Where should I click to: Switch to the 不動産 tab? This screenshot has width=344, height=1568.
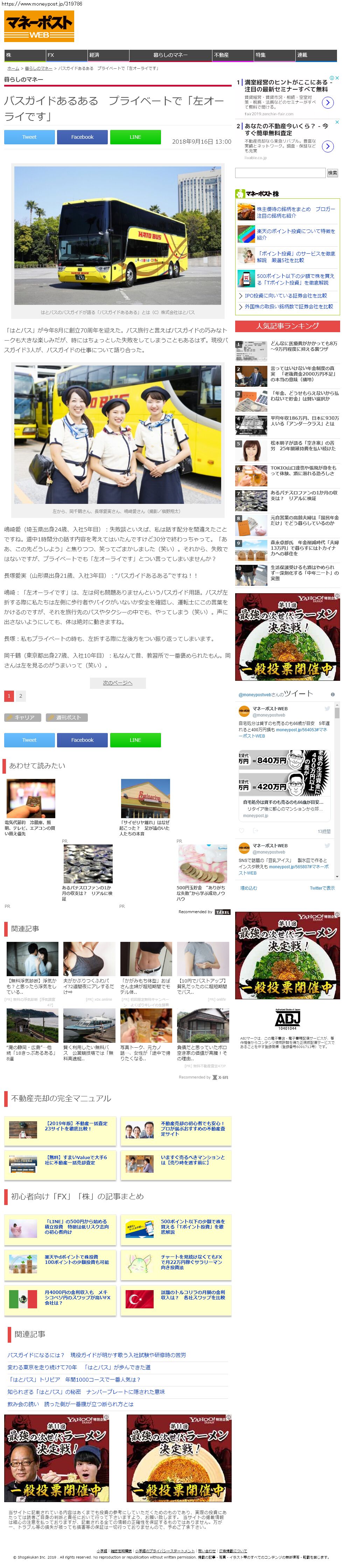232,55
